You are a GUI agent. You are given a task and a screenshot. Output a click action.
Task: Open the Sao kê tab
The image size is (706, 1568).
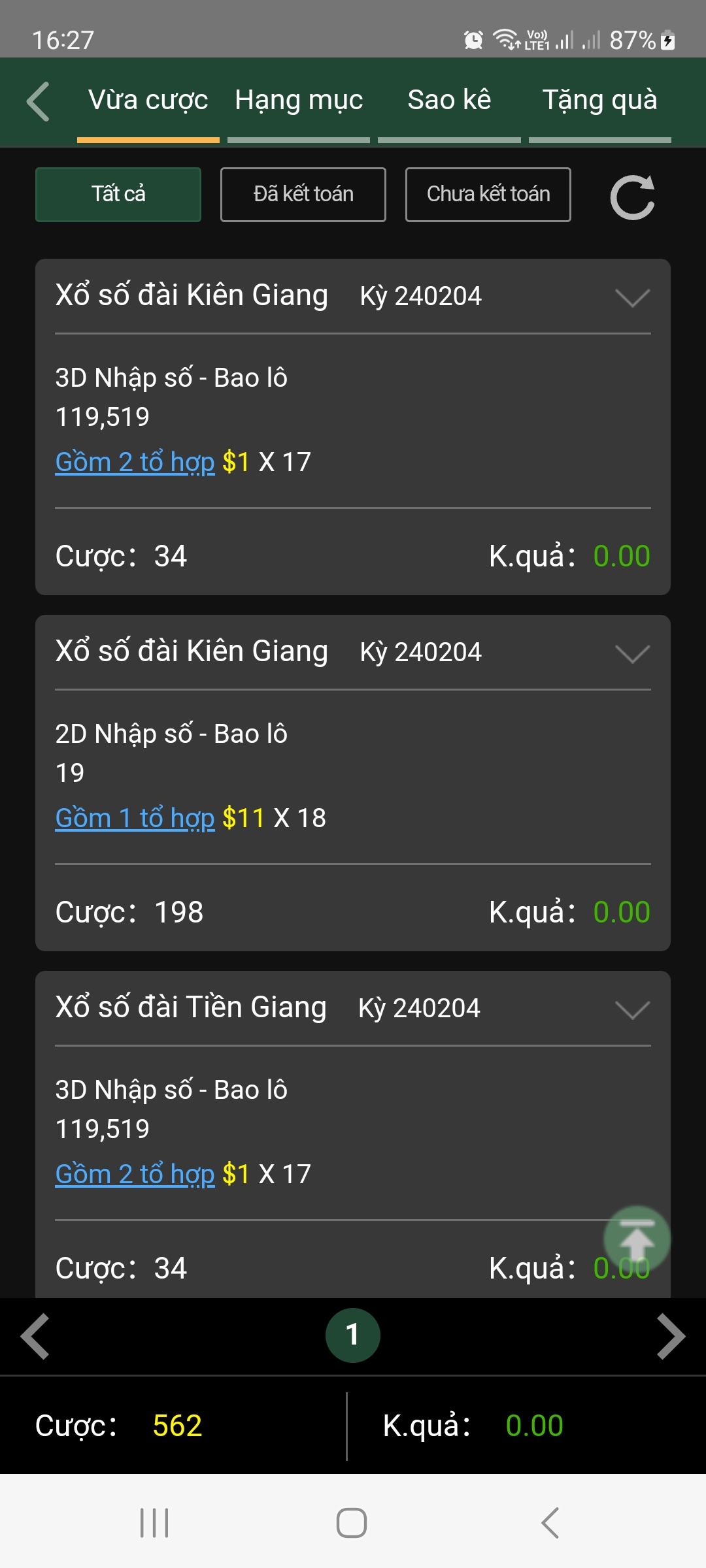pyautogui.click(x=449, y=101)
